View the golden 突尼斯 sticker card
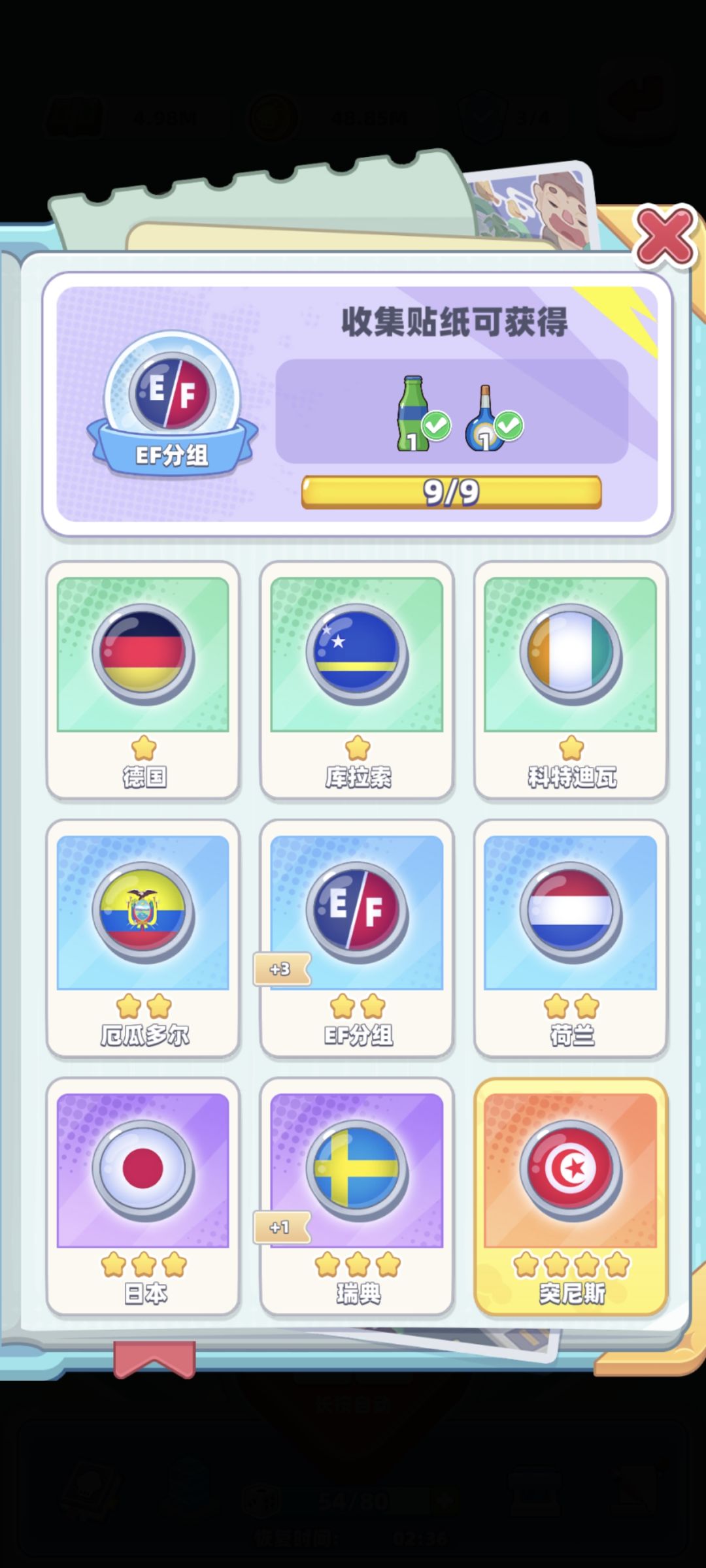This screenshot has height=1568, width=706. (x=571, y=1196)
